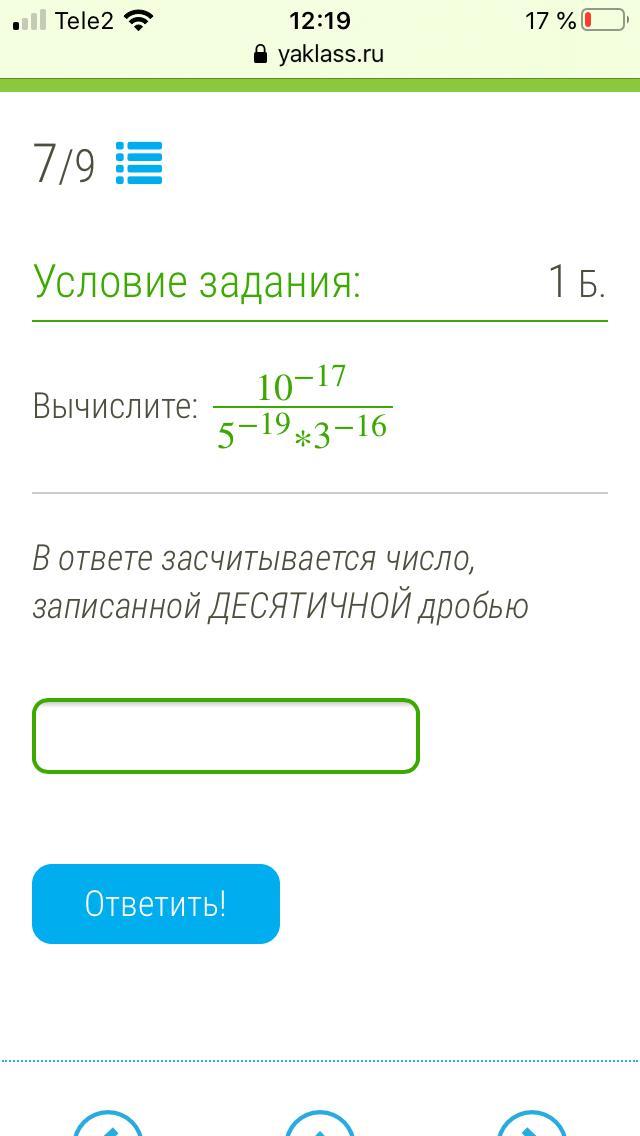Go to the next task arrow
640x1136 pixels.
[531, 1123]
